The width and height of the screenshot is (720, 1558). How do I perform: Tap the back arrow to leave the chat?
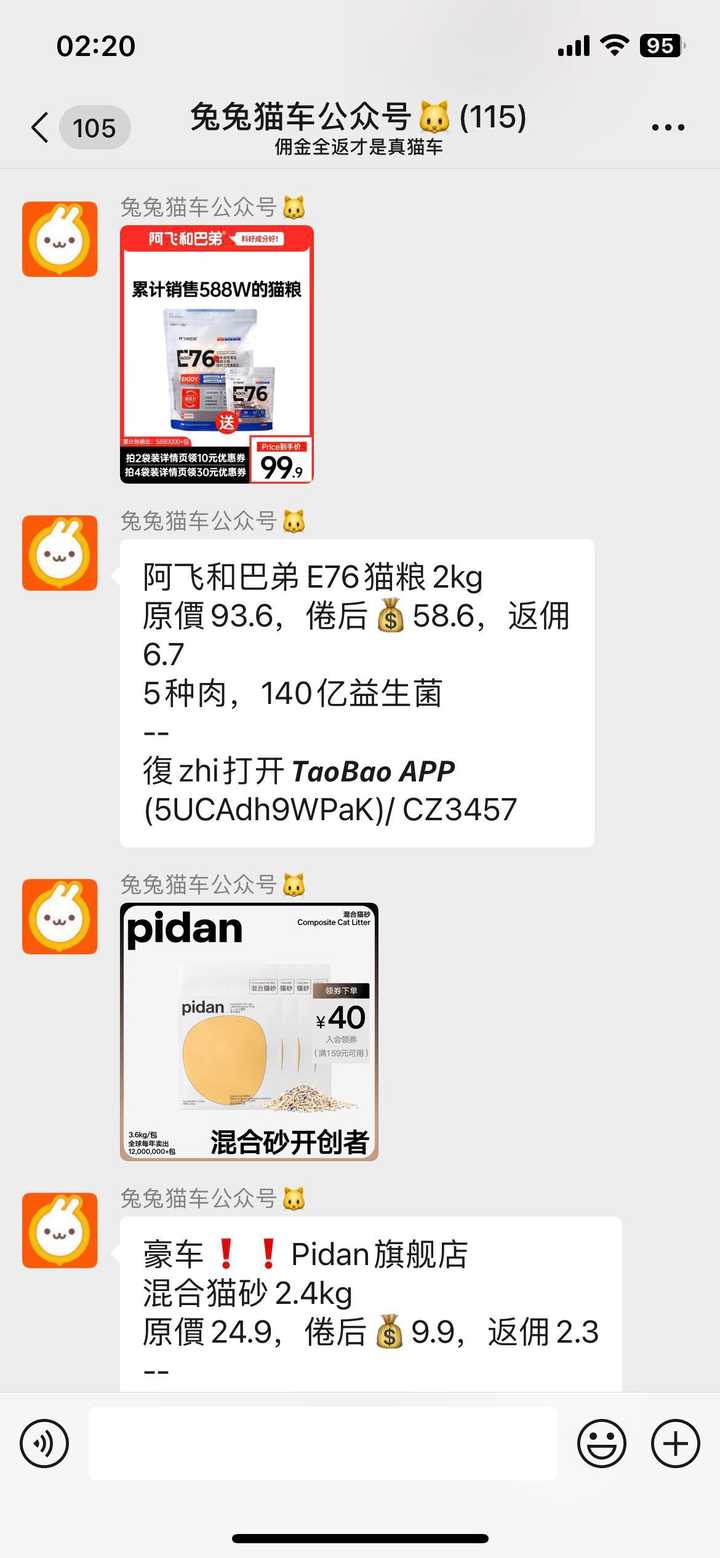[37, 128]
